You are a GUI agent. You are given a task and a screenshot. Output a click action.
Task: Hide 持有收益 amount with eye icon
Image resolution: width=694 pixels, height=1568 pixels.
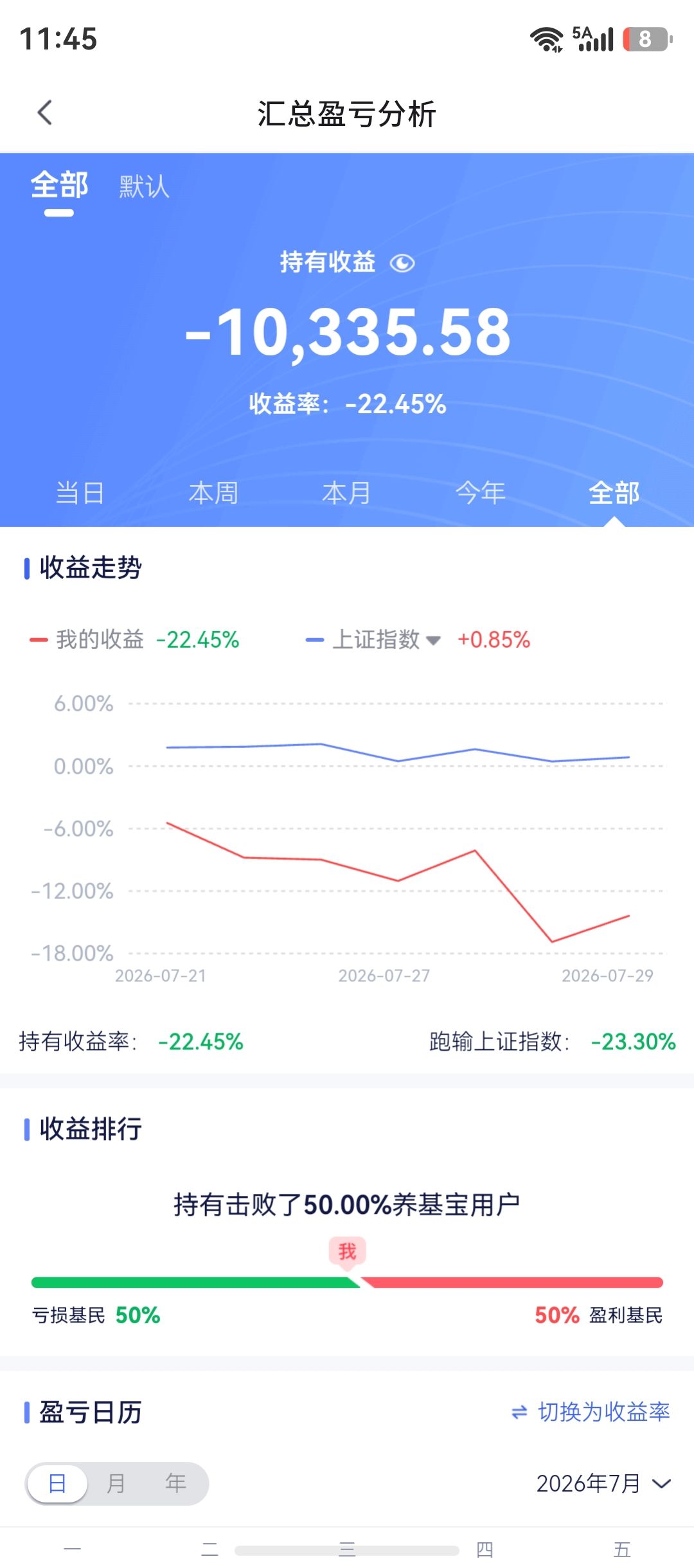[403, 263]
